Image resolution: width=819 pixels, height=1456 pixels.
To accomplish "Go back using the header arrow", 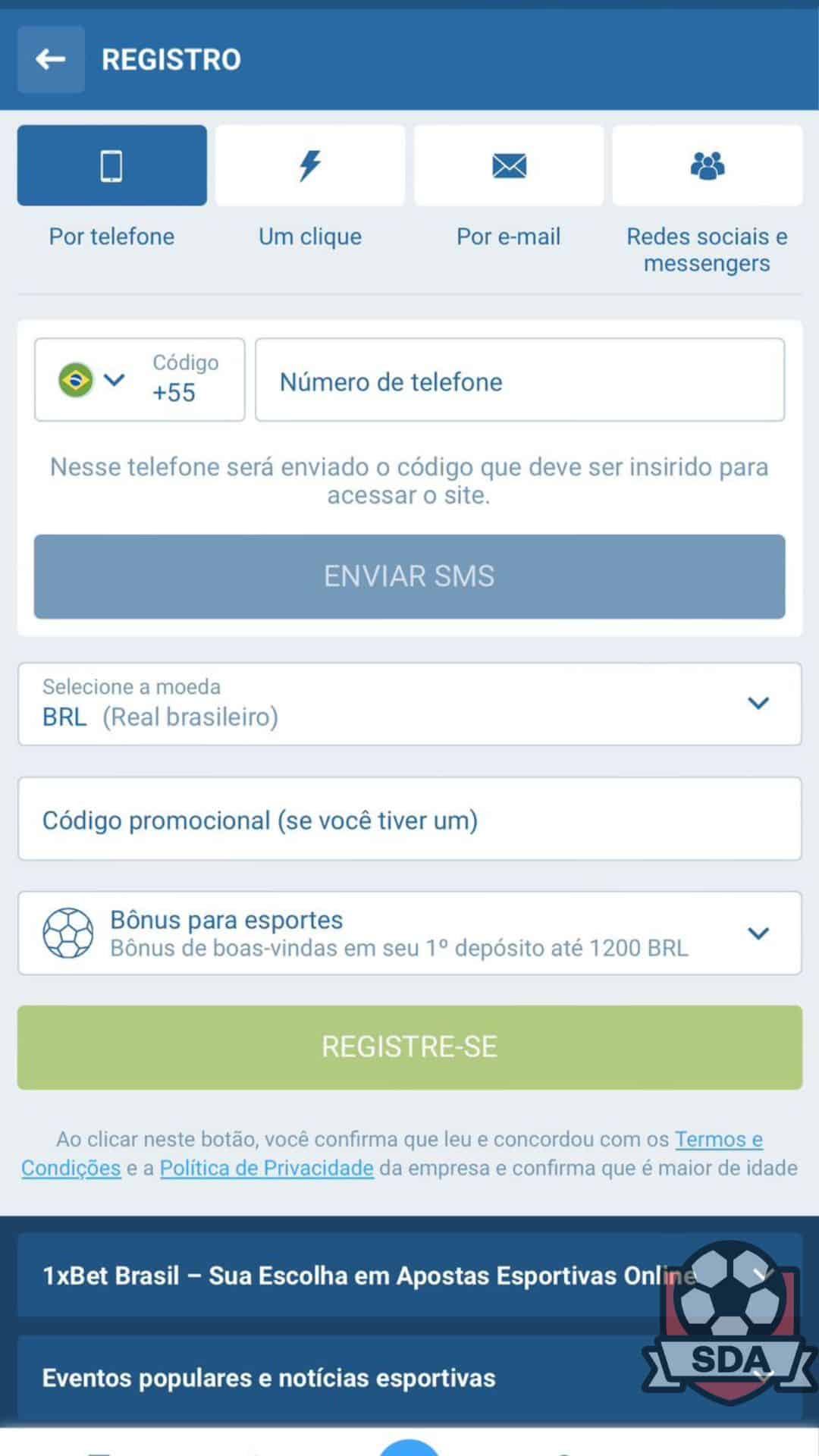I will (51, 59).
